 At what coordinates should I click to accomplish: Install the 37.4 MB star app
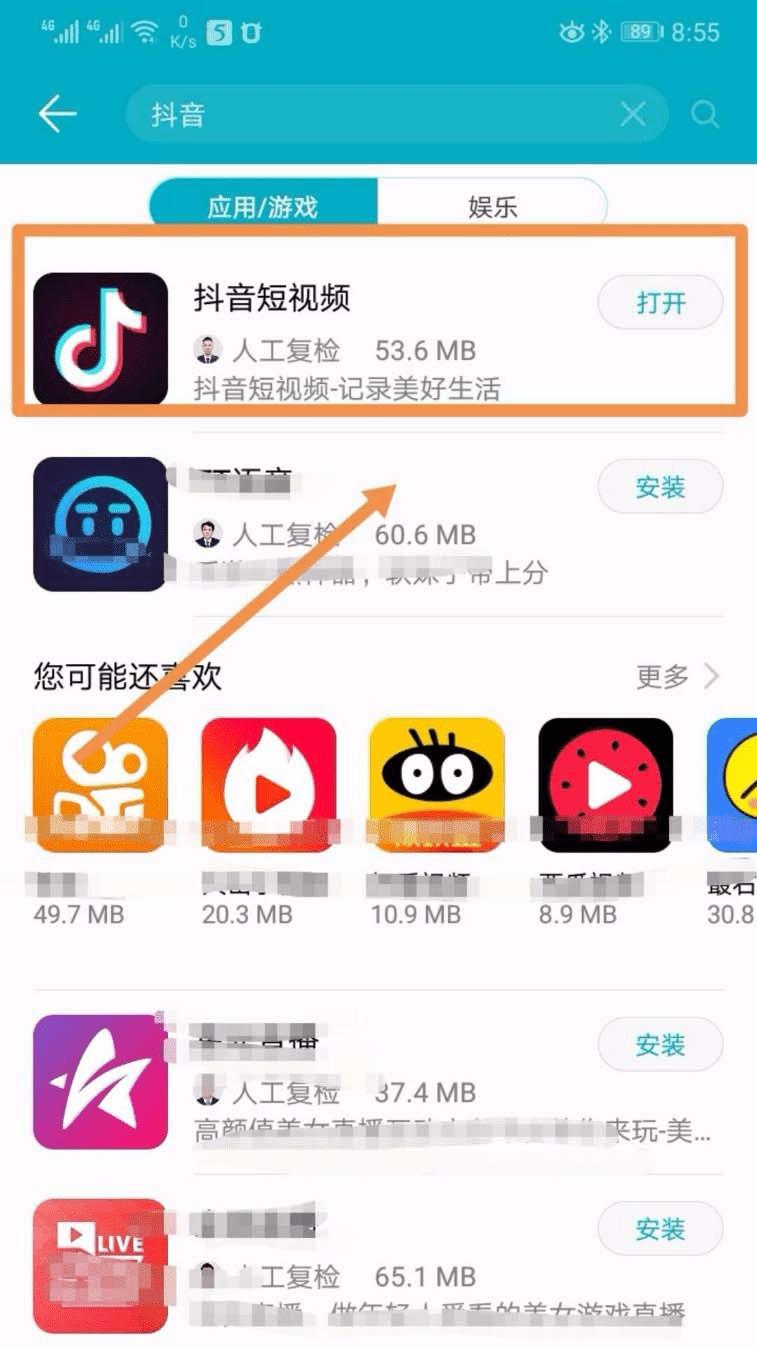click(x=659, y=1045)
